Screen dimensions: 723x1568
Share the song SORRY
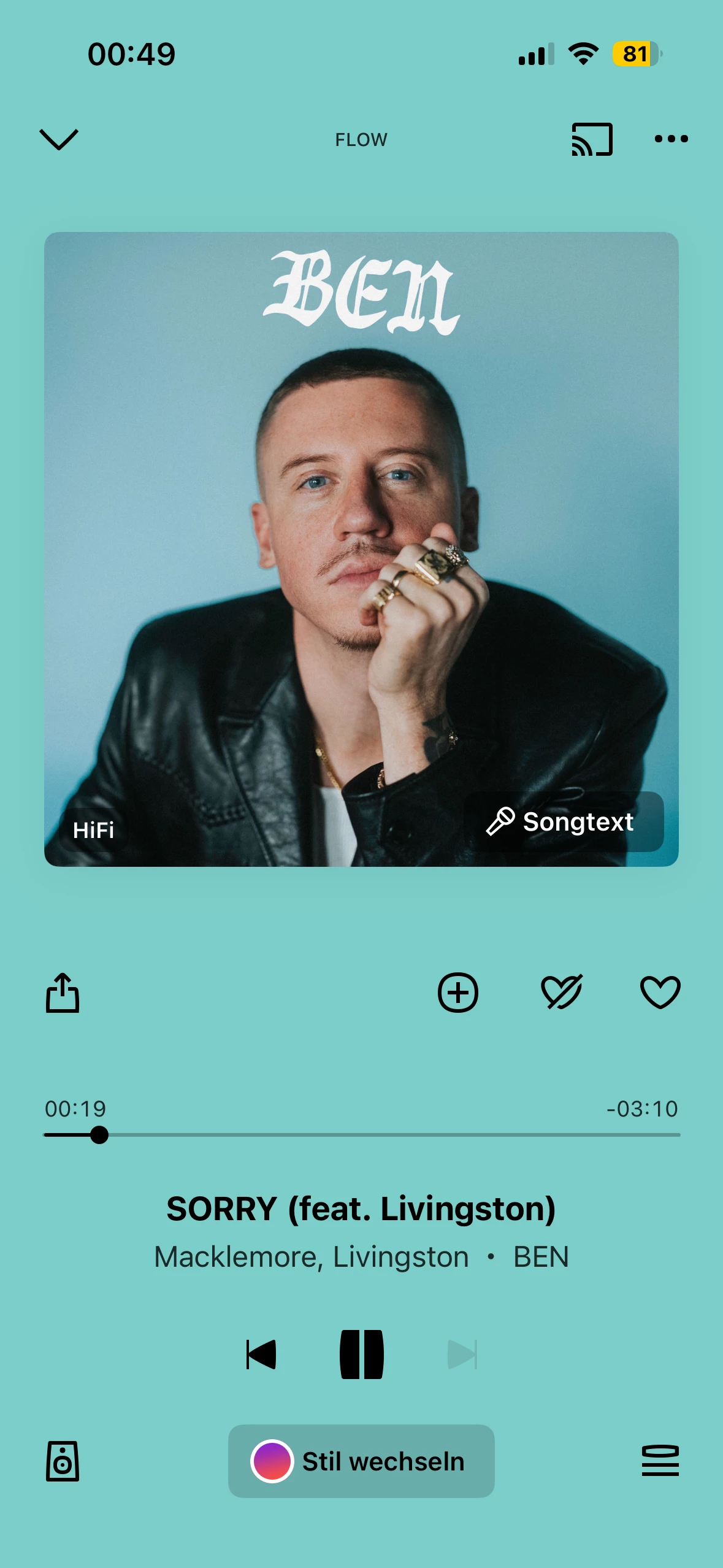(x=63, y=993)
